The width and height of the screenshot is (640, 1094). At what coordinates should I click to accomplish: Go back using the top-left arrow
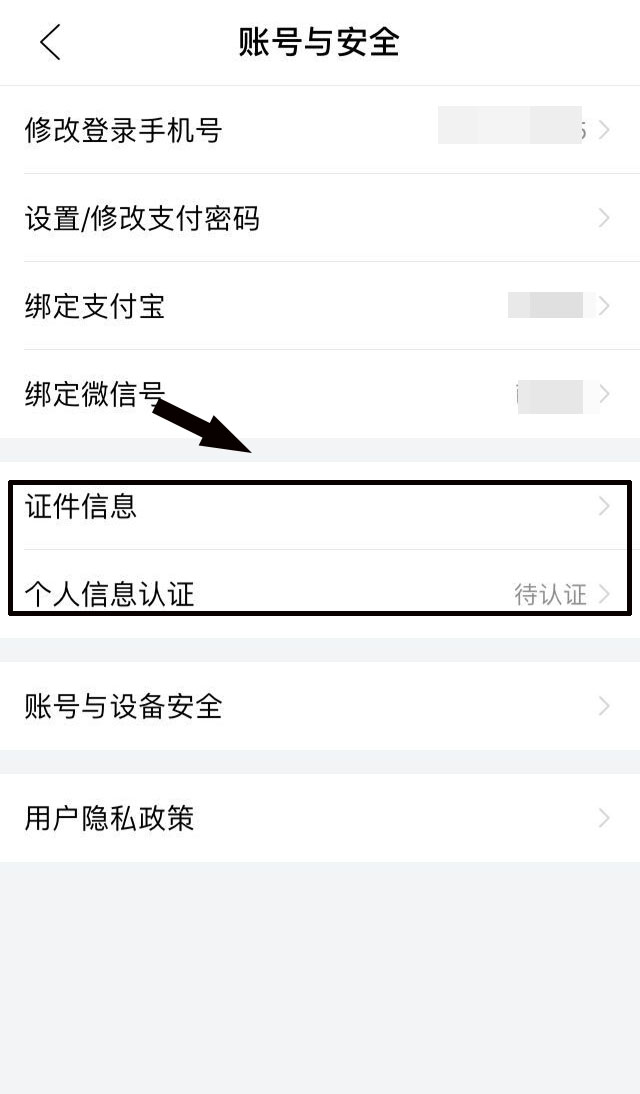[x=50, y=42]
